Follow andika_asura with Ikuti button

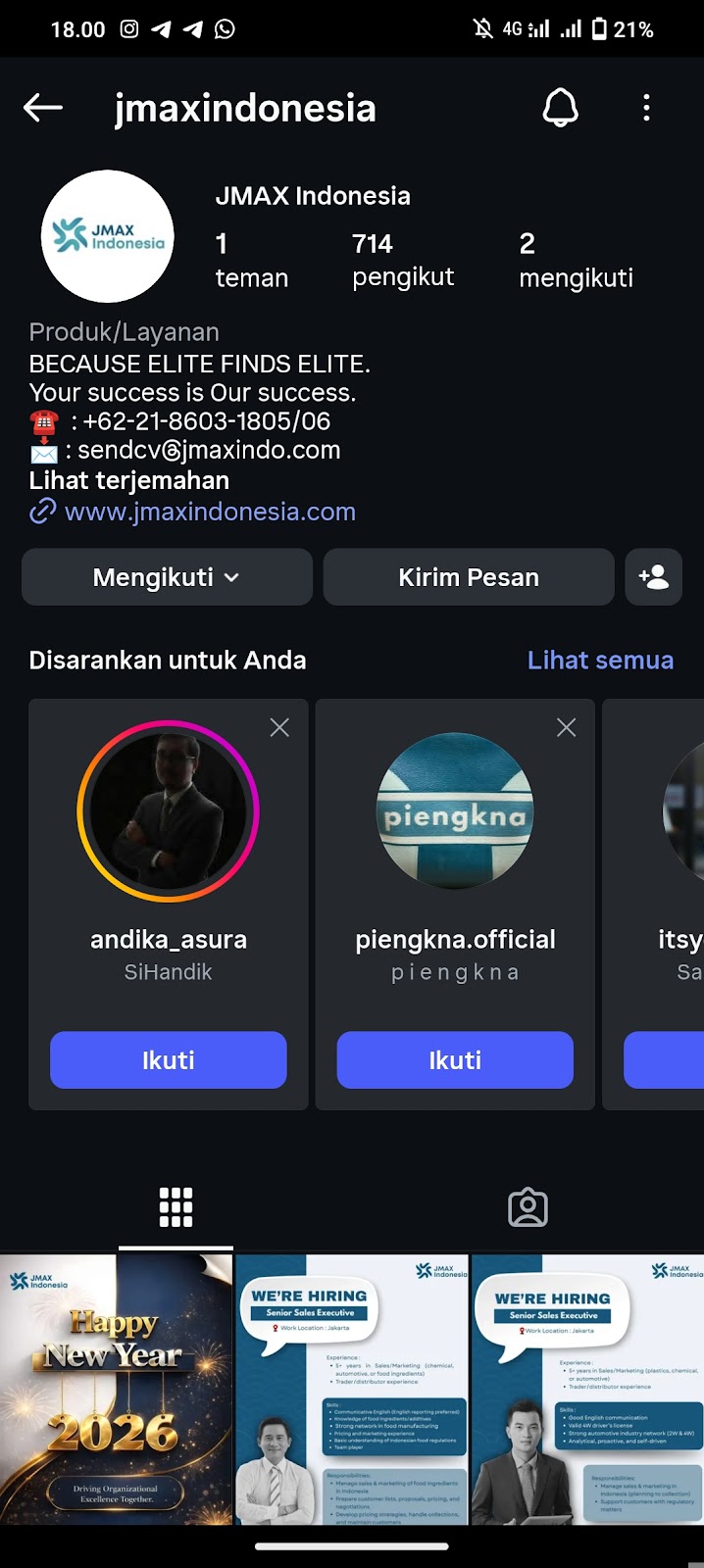169,1059
